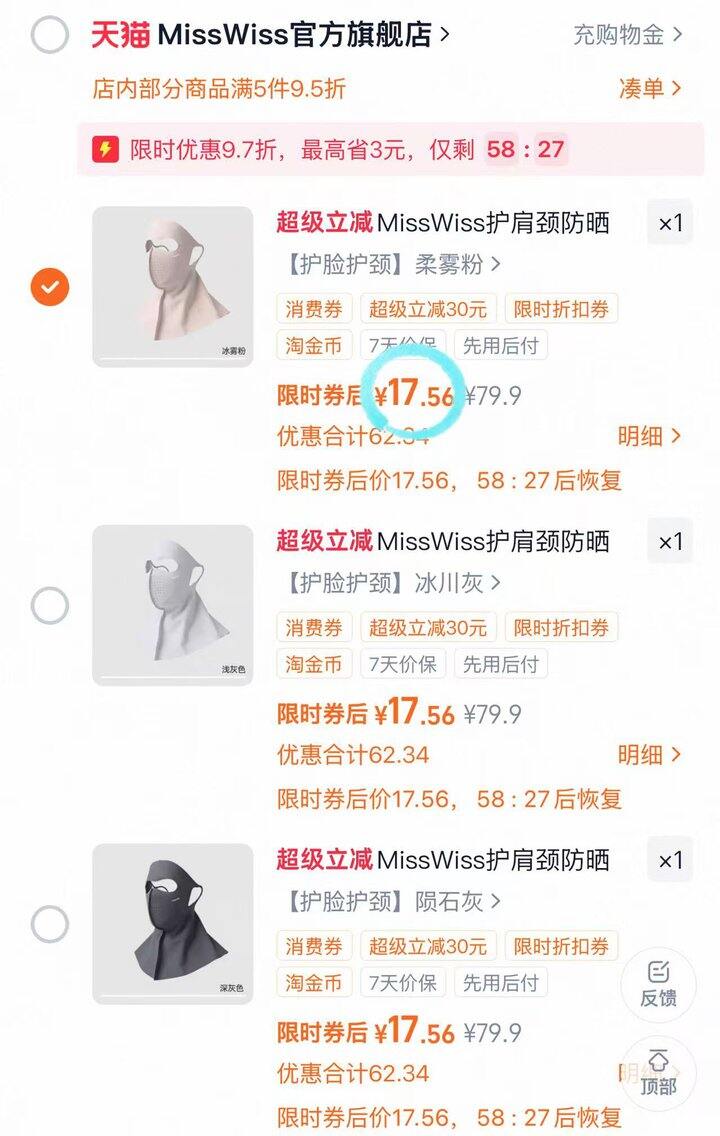Select the 陨石灰 item checkbox
720x1136 pixels.
coord(49,923)
